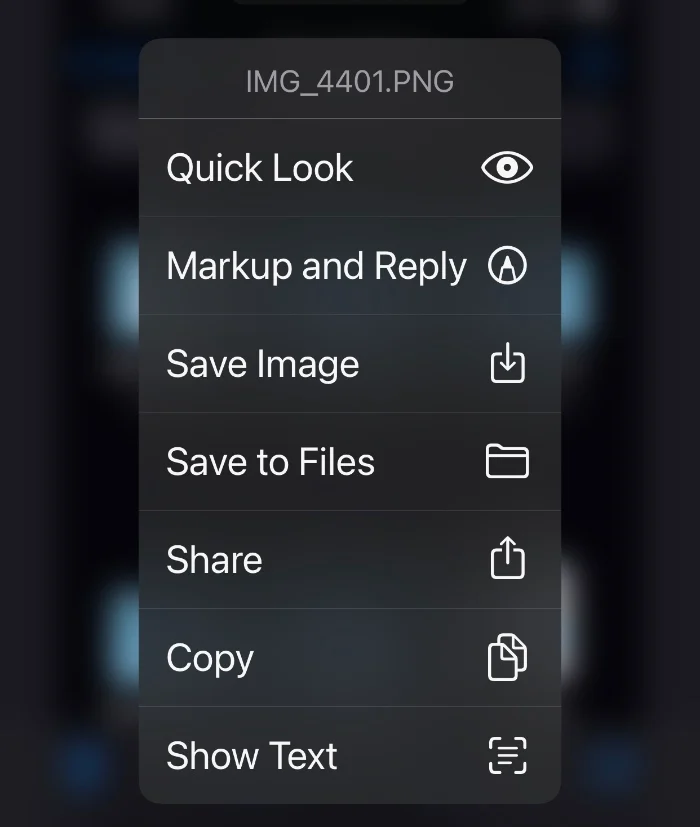Select Save Image

pos(349,364)
